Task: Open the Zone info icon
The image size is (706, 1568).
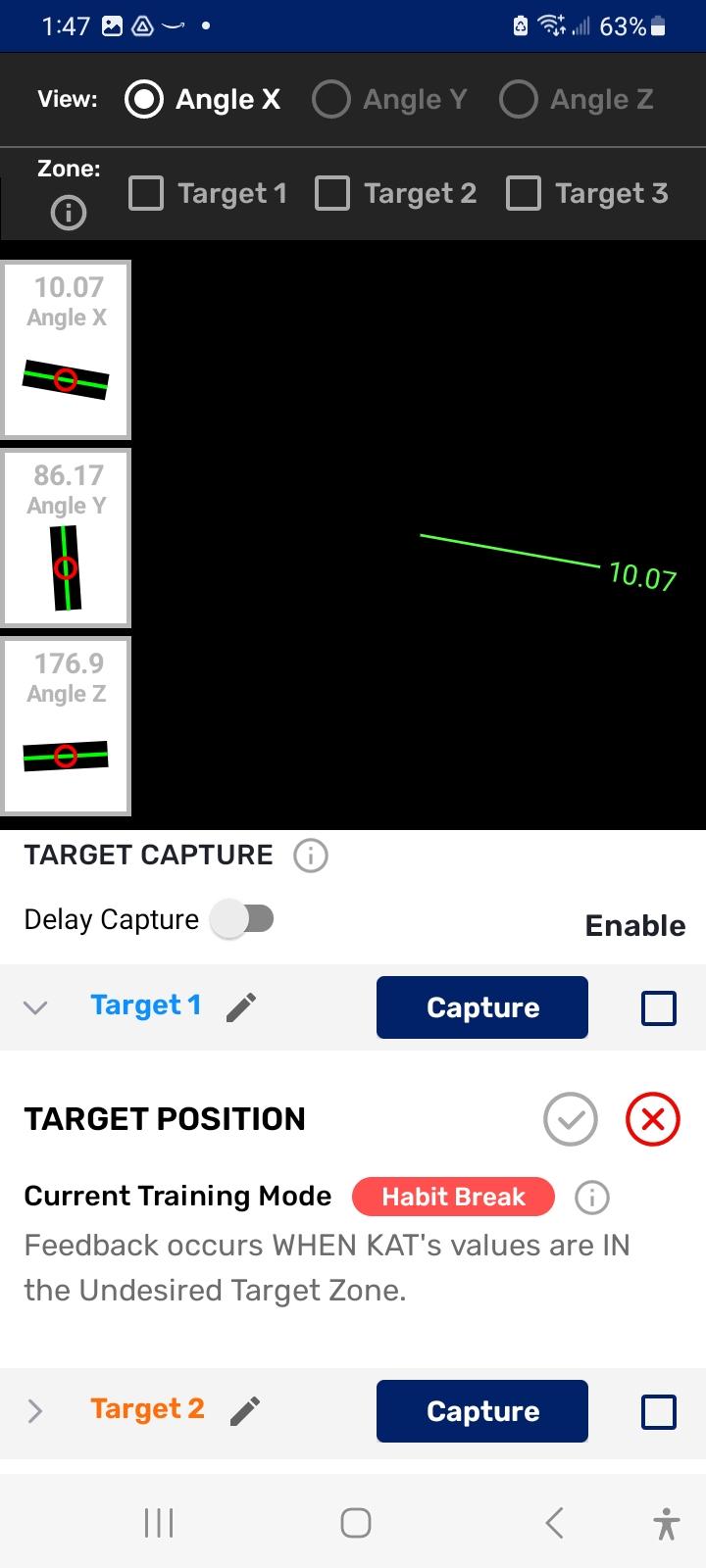Action: pyautogui.click(x=69, y=213)
